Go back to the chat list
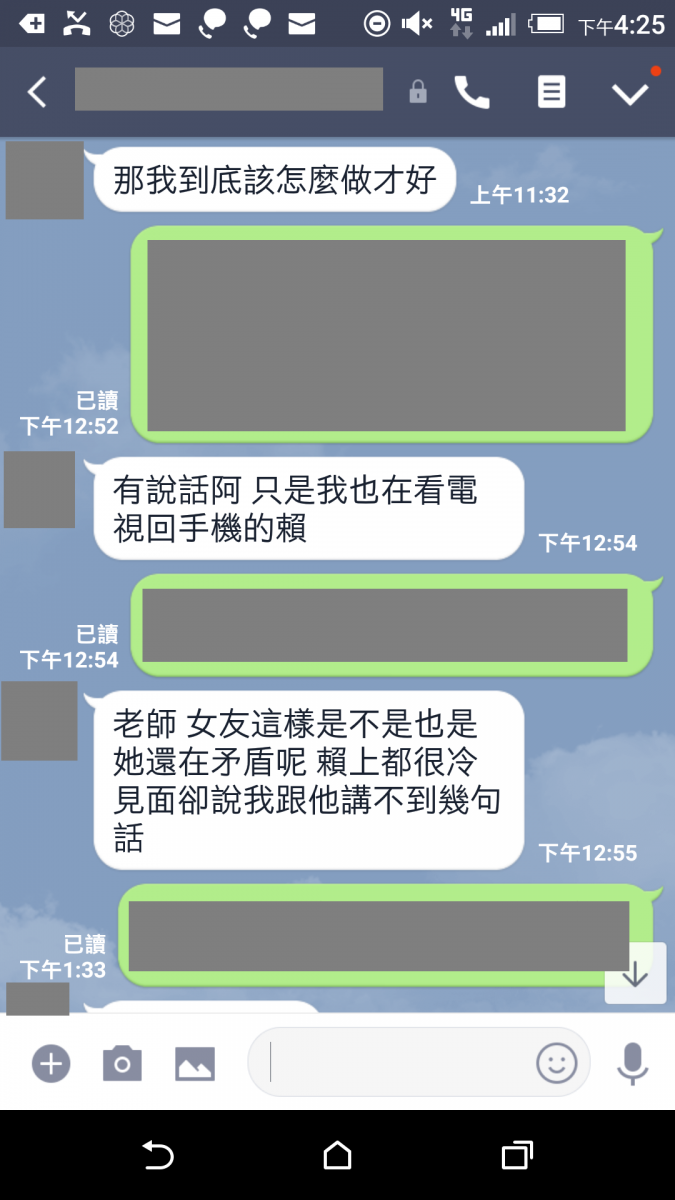Viewport: 675px width, 1200px height. 37,93
